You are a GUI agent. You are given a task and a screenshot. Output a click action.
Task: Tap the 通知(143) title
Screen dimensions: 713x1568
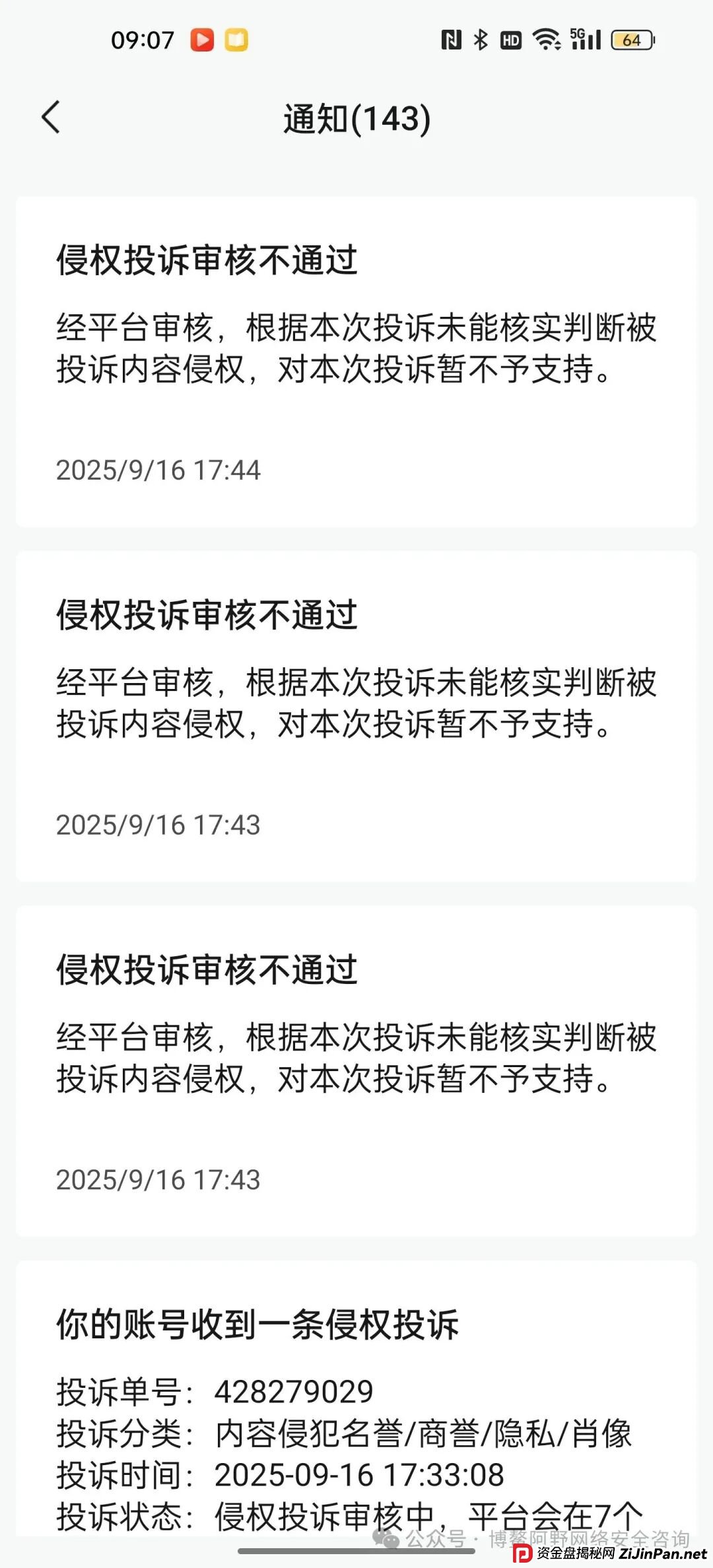click(356, 119)
